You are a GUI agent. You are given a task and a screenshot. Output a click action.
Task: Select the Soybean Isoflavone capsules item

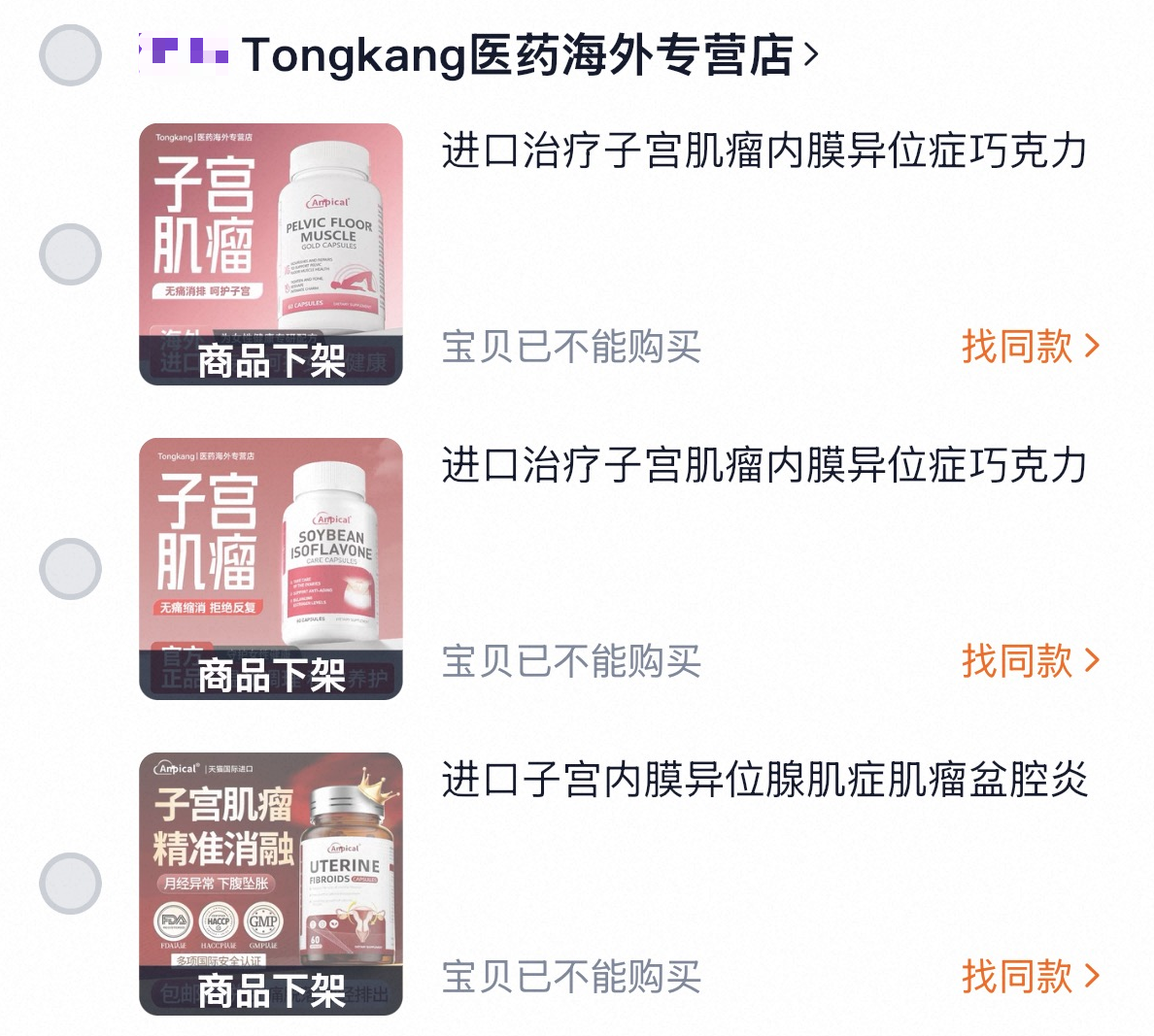[x=70, y=569]
